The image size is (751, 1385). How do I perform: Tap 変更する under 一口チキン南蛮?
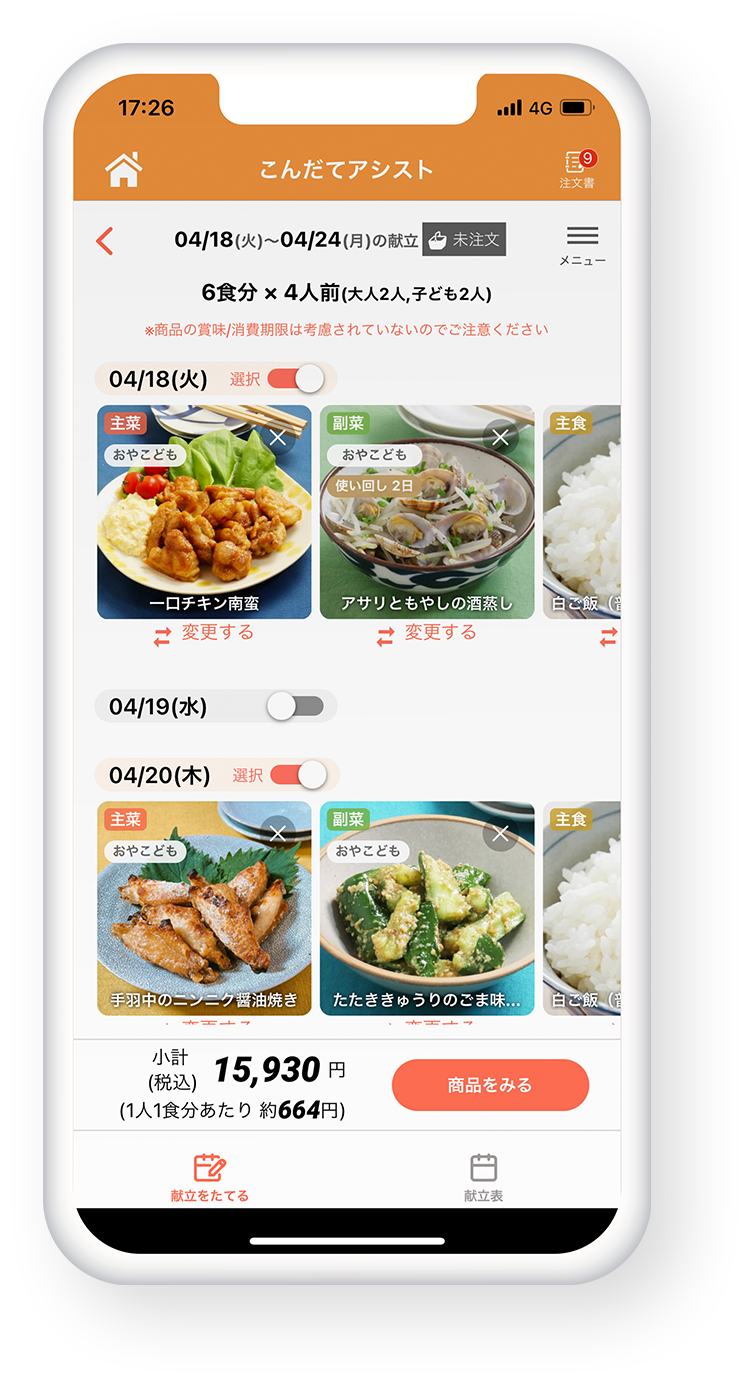coord(204,634)
